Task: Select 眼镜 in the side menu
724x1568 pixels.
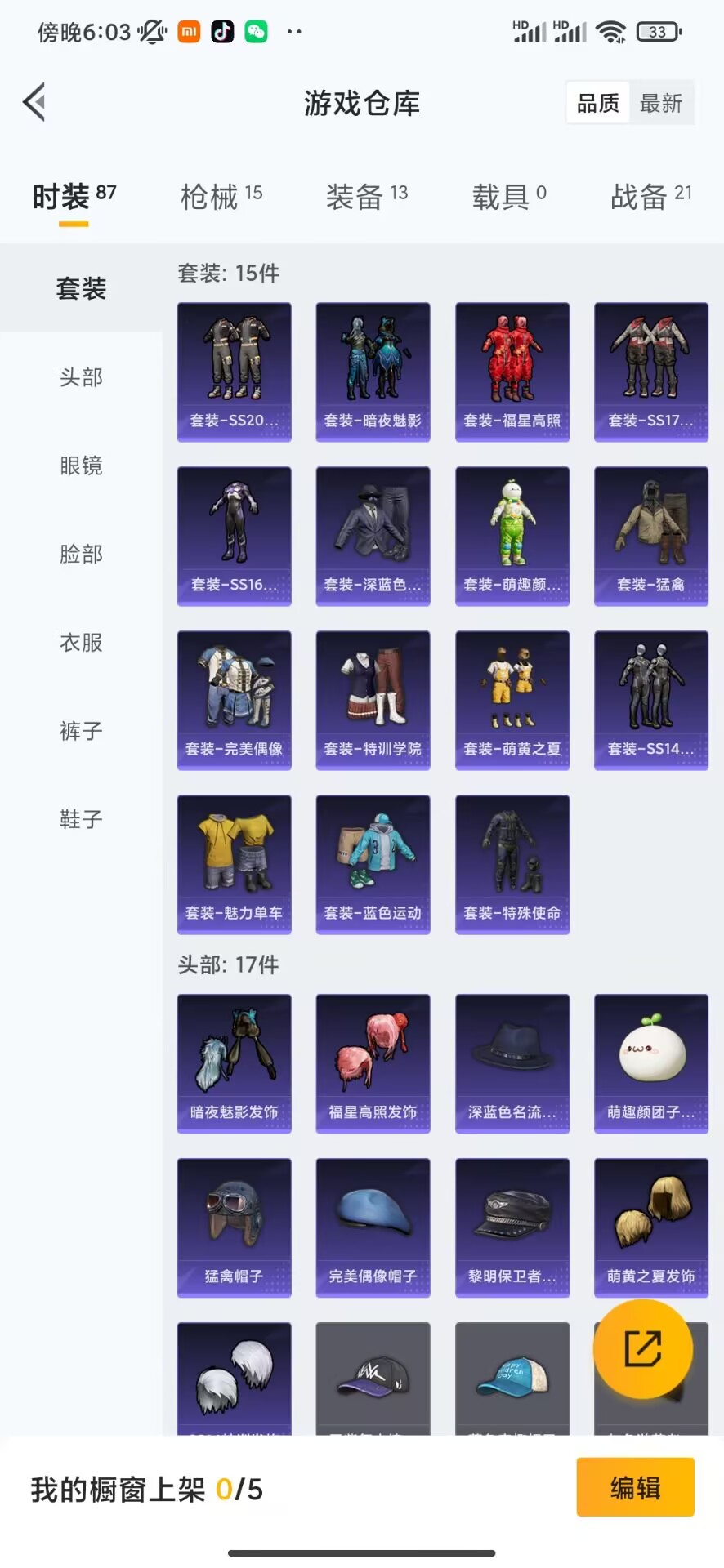Action: click(x=81, y=465)
